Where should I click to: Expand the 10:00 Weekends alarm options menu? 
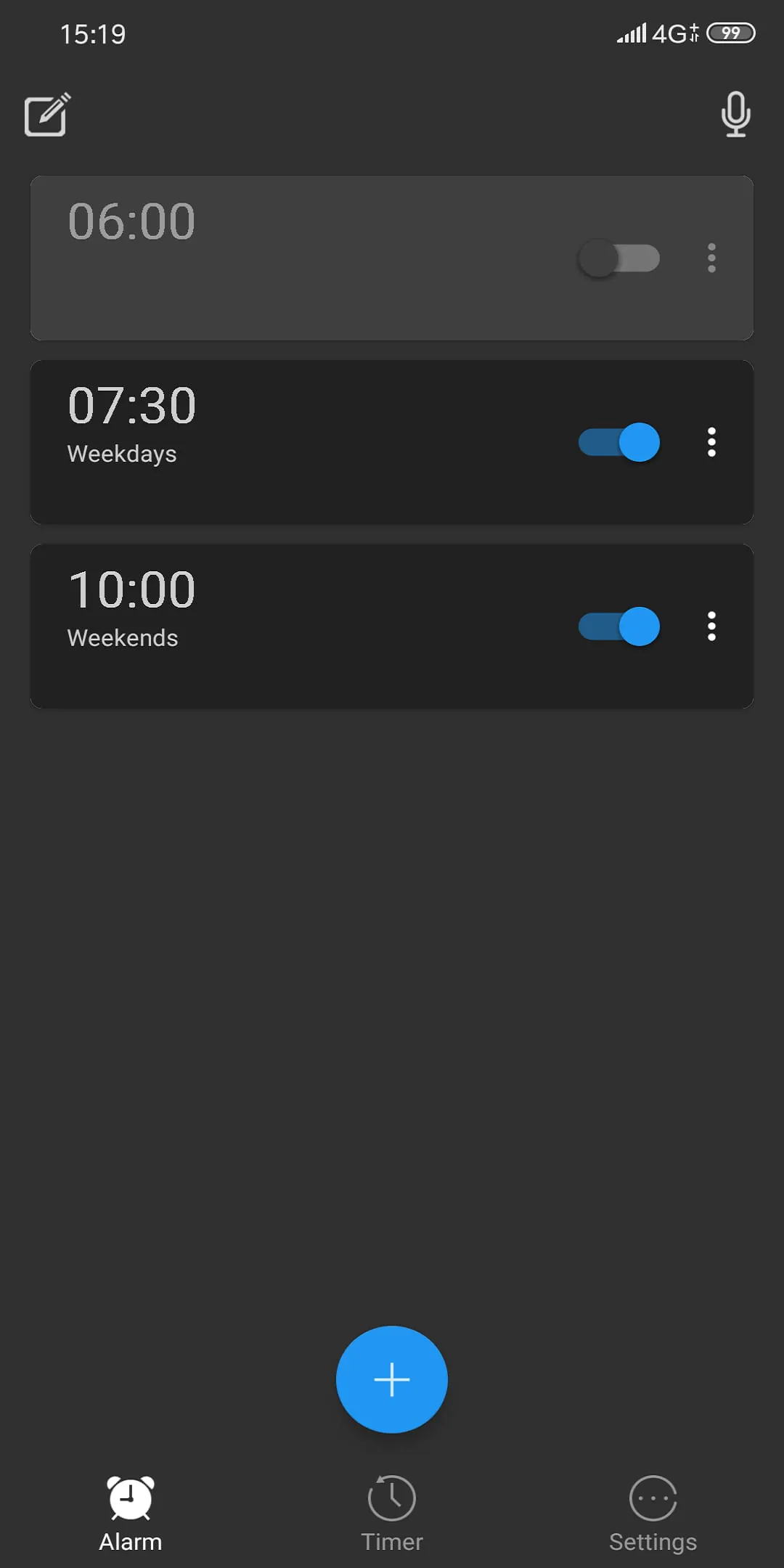coord(711,626)
